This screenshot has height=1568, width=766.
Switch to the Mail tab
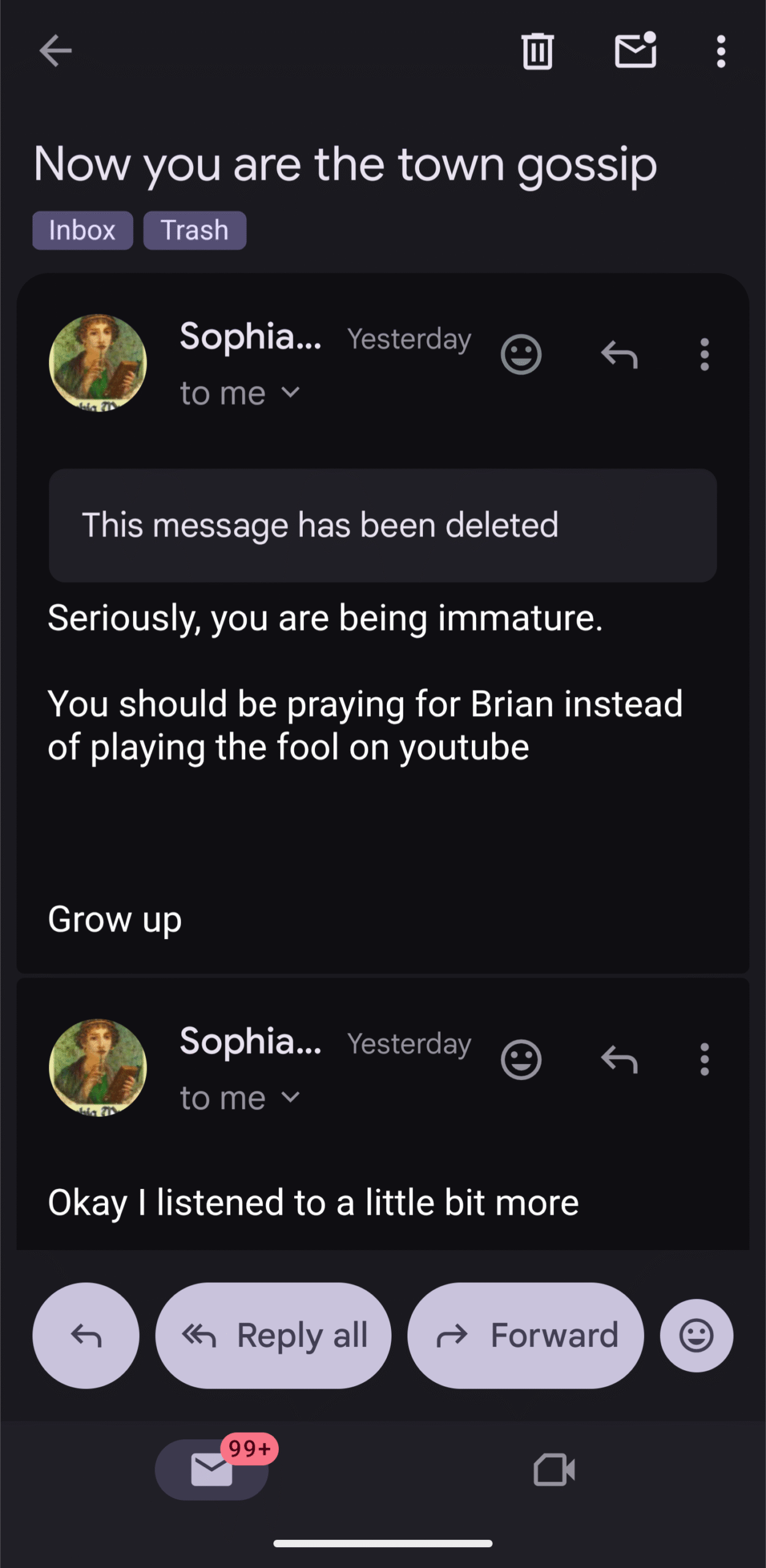(211, 1469)
